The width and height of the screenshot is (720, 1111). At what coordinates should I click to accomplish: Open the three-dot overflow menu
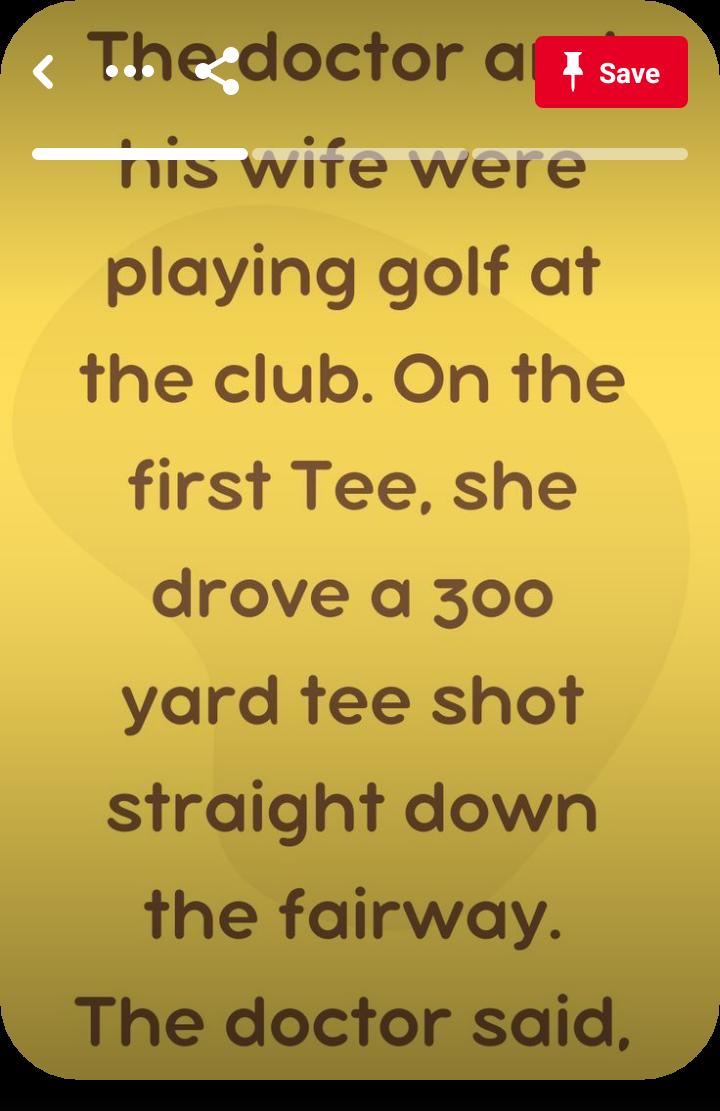point(130,72)
